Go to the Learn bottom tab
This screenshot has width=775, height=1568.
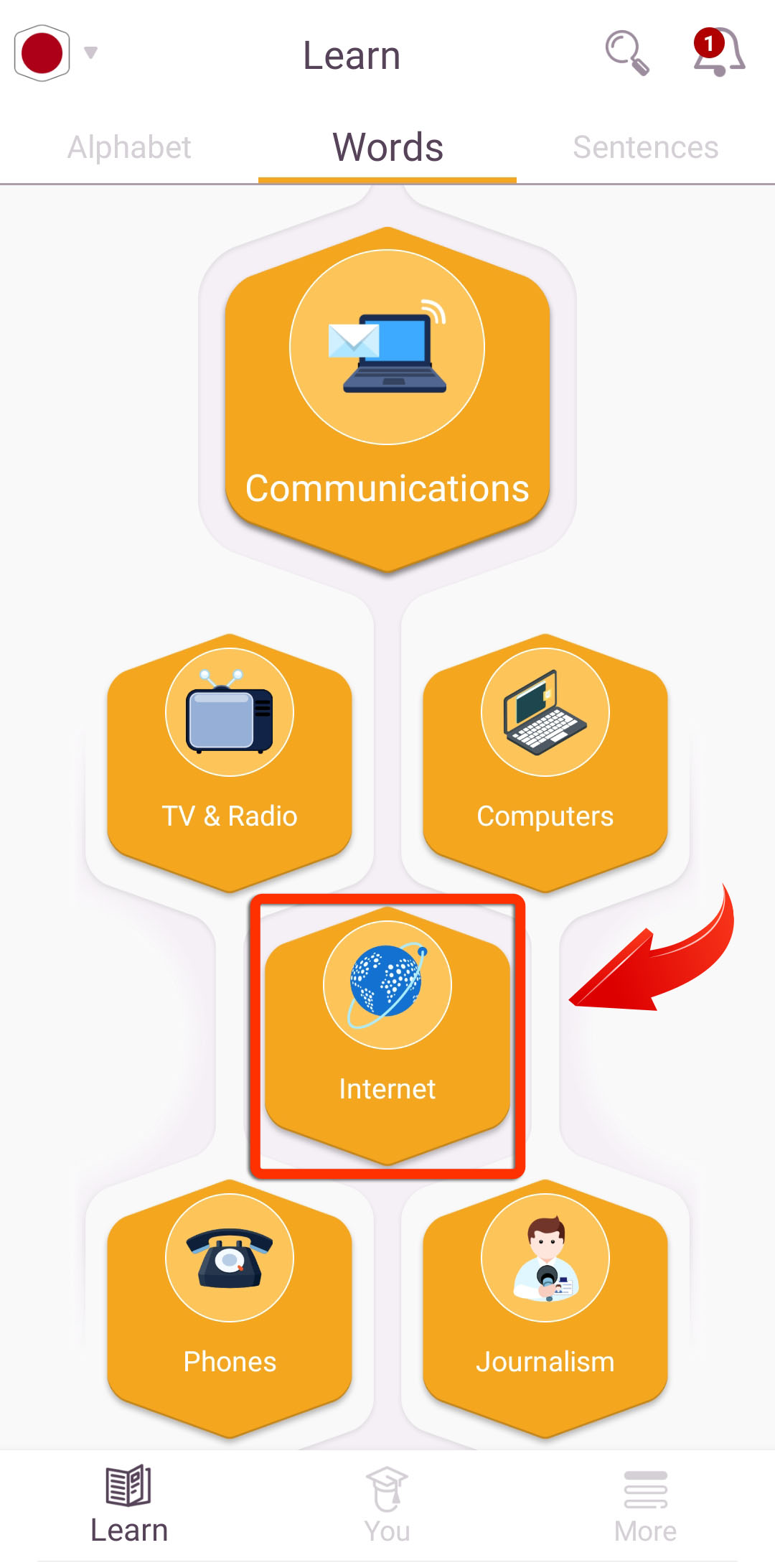click(129, 1505)
